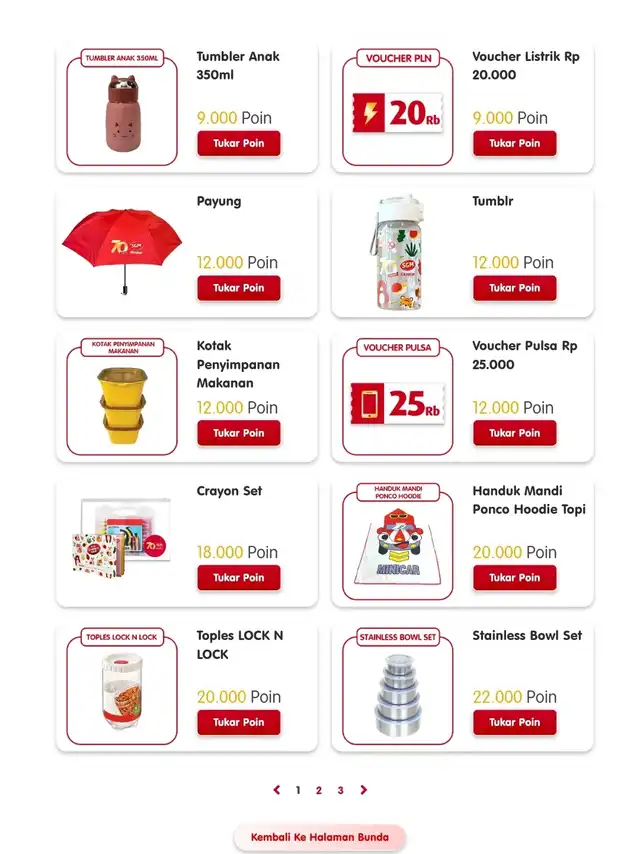Screen dimensions: 640x854
Task: Open the Stainless Bowl Set image
Action: click(397, 688)
